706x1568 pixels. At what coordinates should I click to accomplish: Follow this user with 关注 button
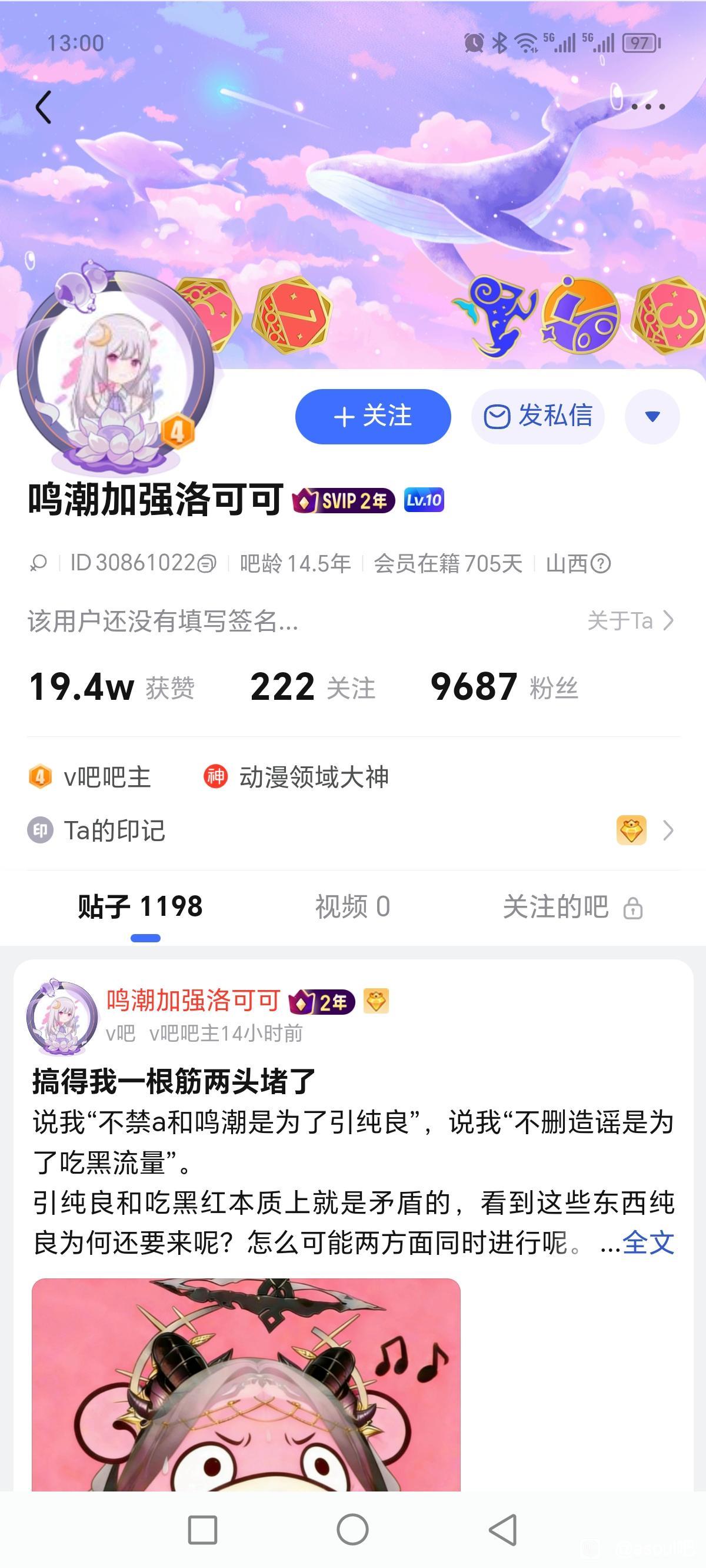[x=372, y=416]
